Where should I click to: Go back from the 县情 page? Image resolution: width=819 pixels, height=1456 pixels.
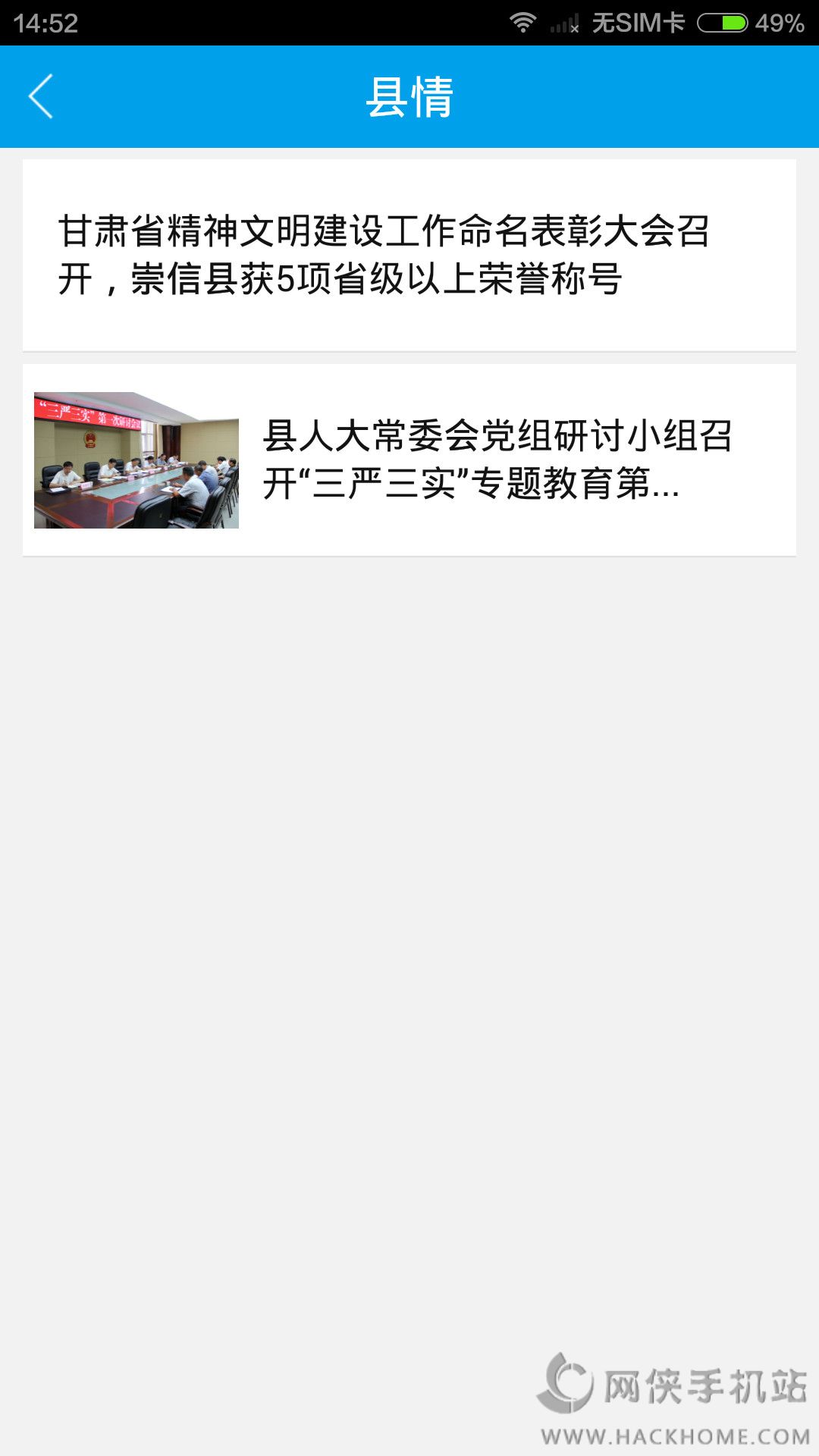click(x=41, y=96)
